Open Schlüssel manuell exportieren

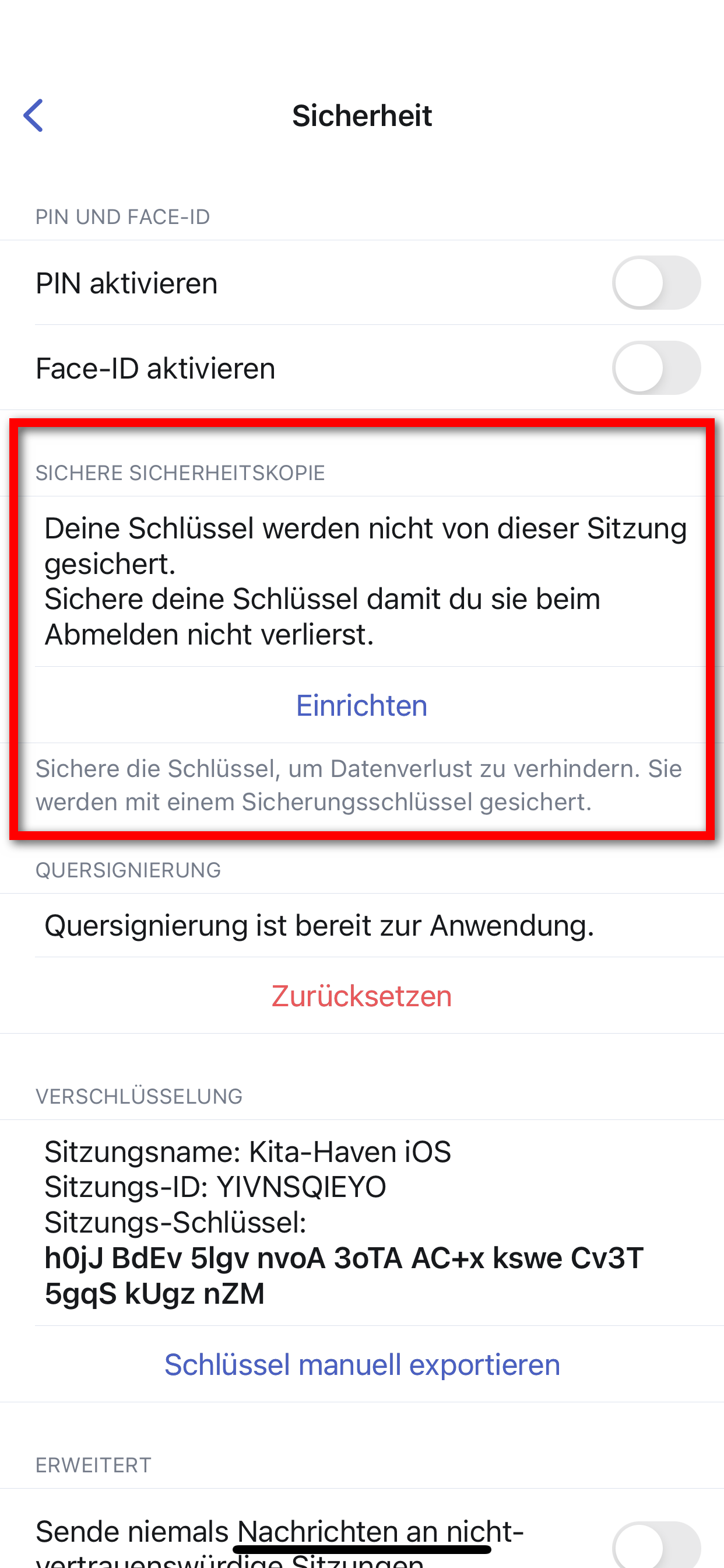point(361,1364)
